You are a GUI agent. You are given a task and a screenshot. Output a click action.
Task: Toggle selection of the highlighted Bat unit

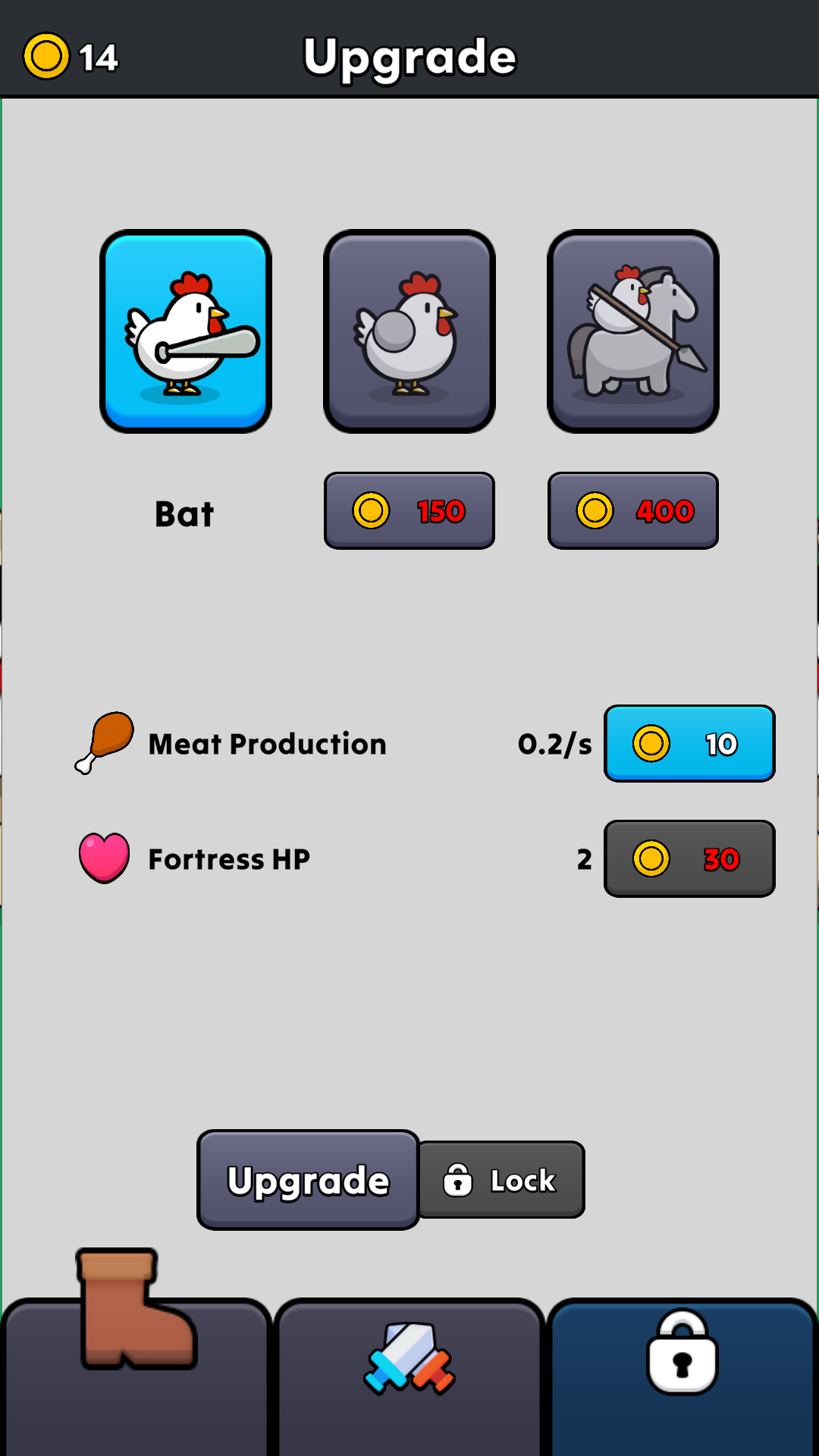[x=186, y=332]
